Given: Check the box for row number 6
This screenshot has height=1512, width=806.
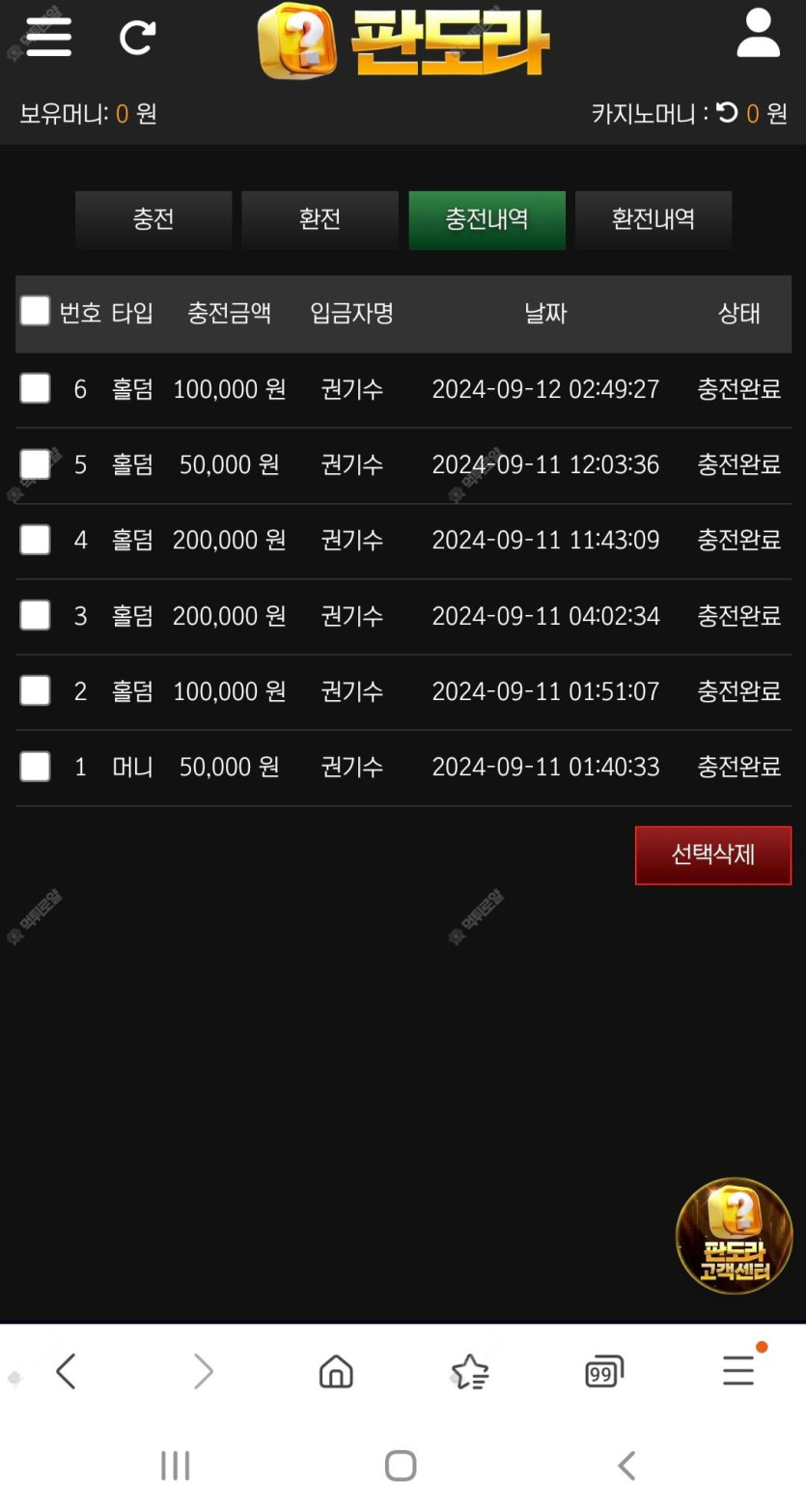Looking at the screenshot, I should coord(35,388).
